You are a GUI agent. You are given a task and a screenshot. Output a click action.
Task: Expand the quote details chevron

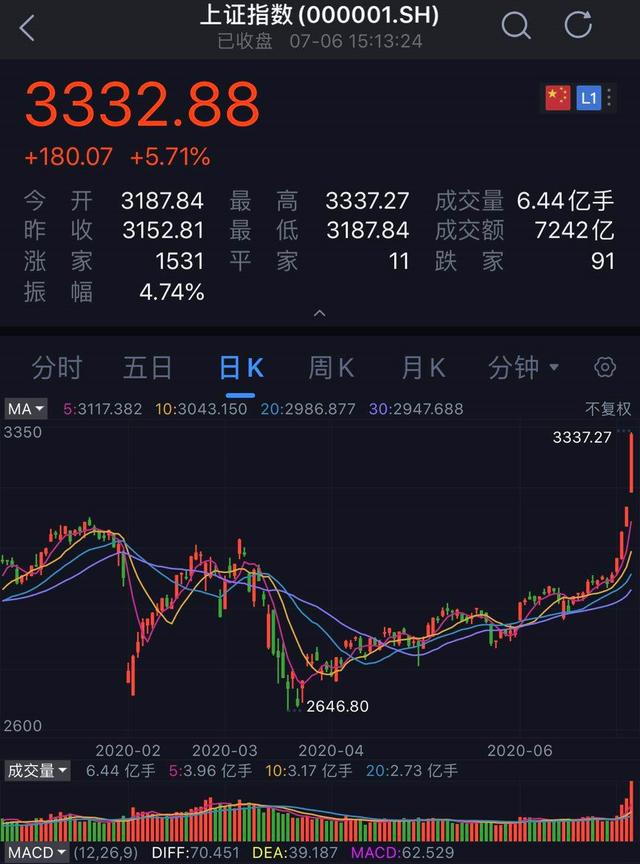[320, 313]
